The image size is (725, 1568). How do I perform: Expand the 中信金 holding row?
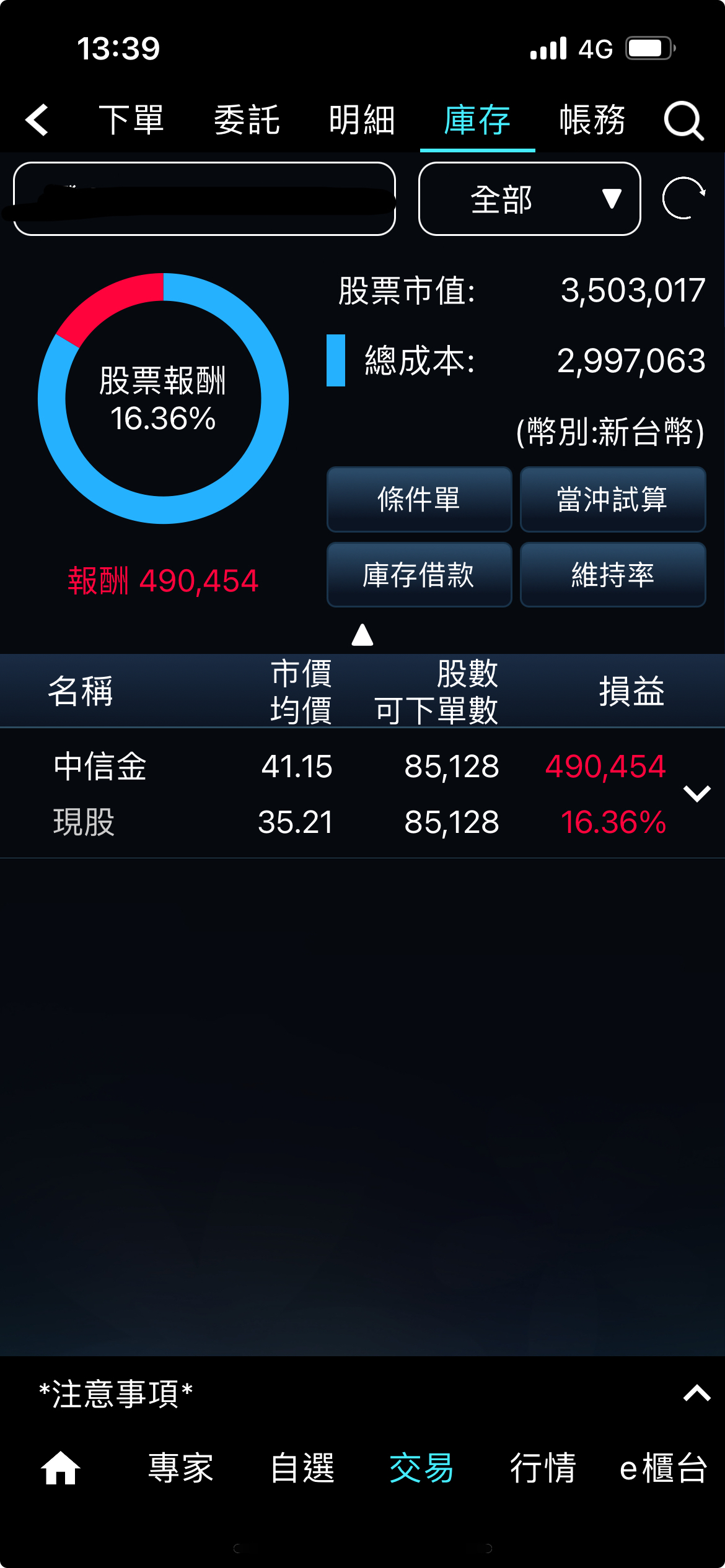coord(696,793)
